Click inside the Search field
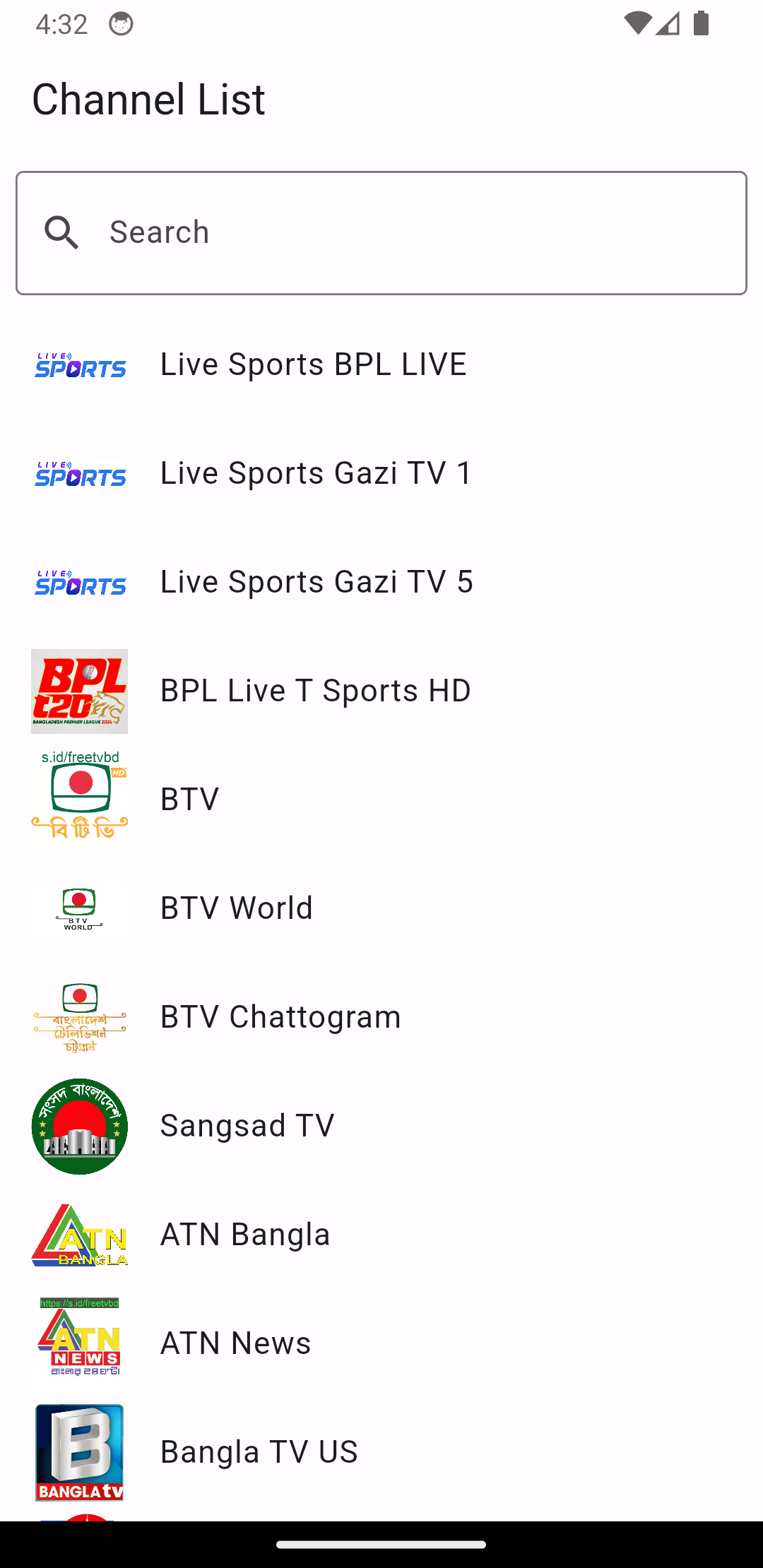The width and height of the screenshot is (763, 1568). click(x=381, y=232)
